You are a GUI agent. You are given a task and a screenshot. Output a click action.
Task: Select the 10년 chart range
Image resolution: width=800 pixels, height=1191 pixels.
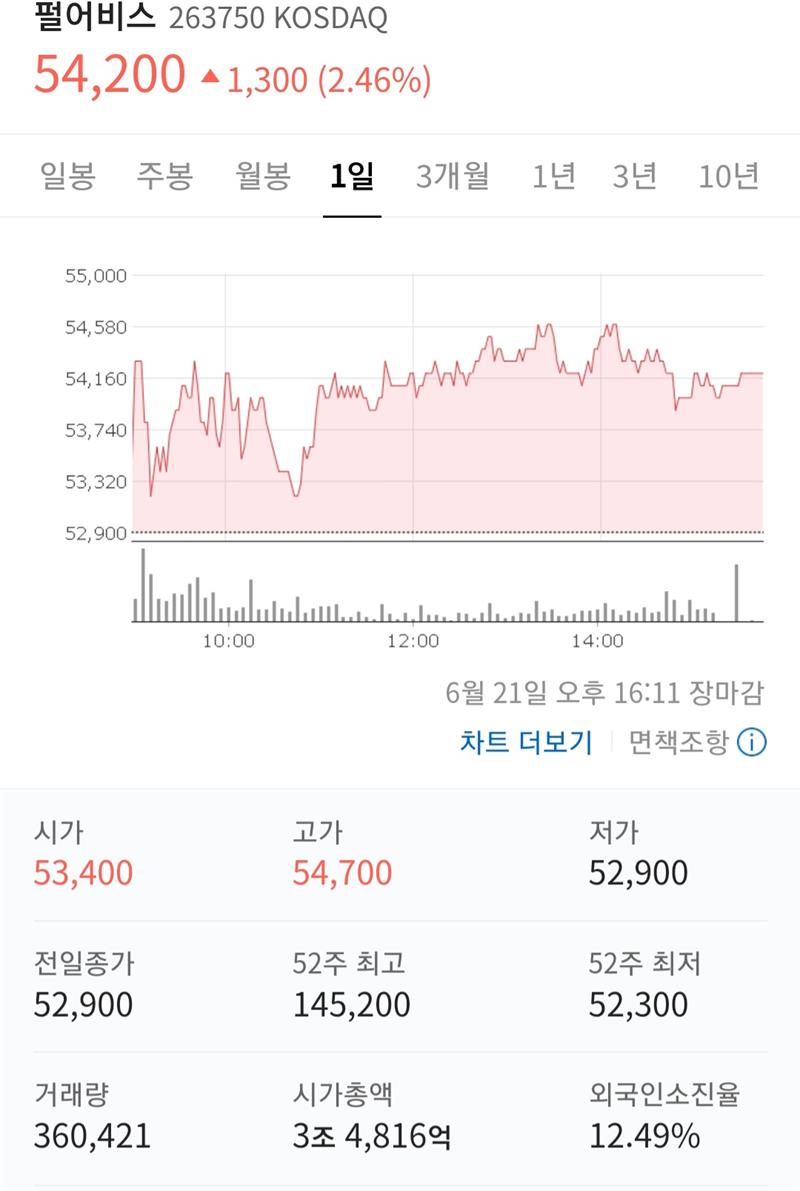[x=728, y=177]
